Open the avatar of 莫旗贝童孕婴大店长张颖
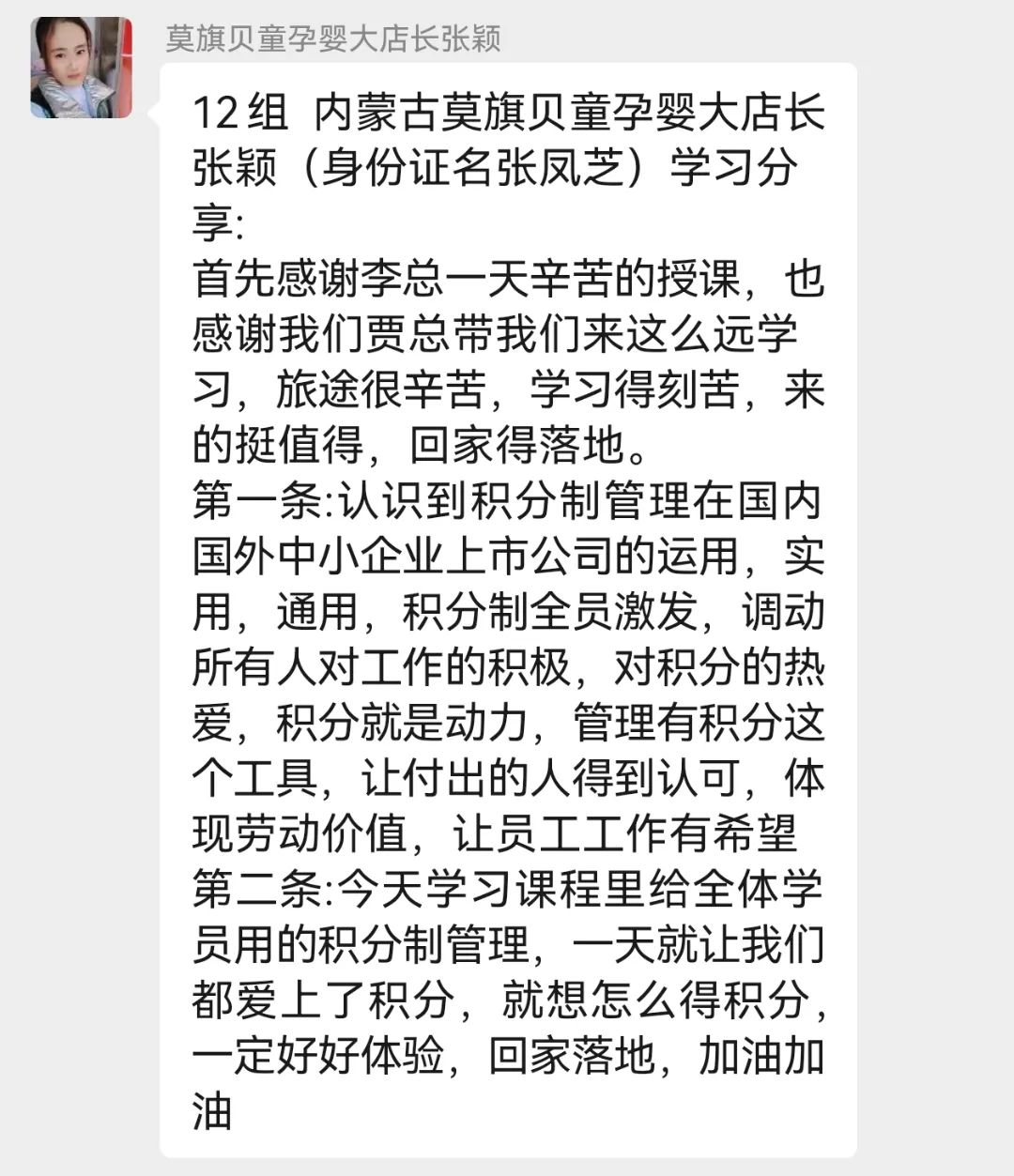Image resolution: width=1014 pixels, height=1176 pixels. 81,68
